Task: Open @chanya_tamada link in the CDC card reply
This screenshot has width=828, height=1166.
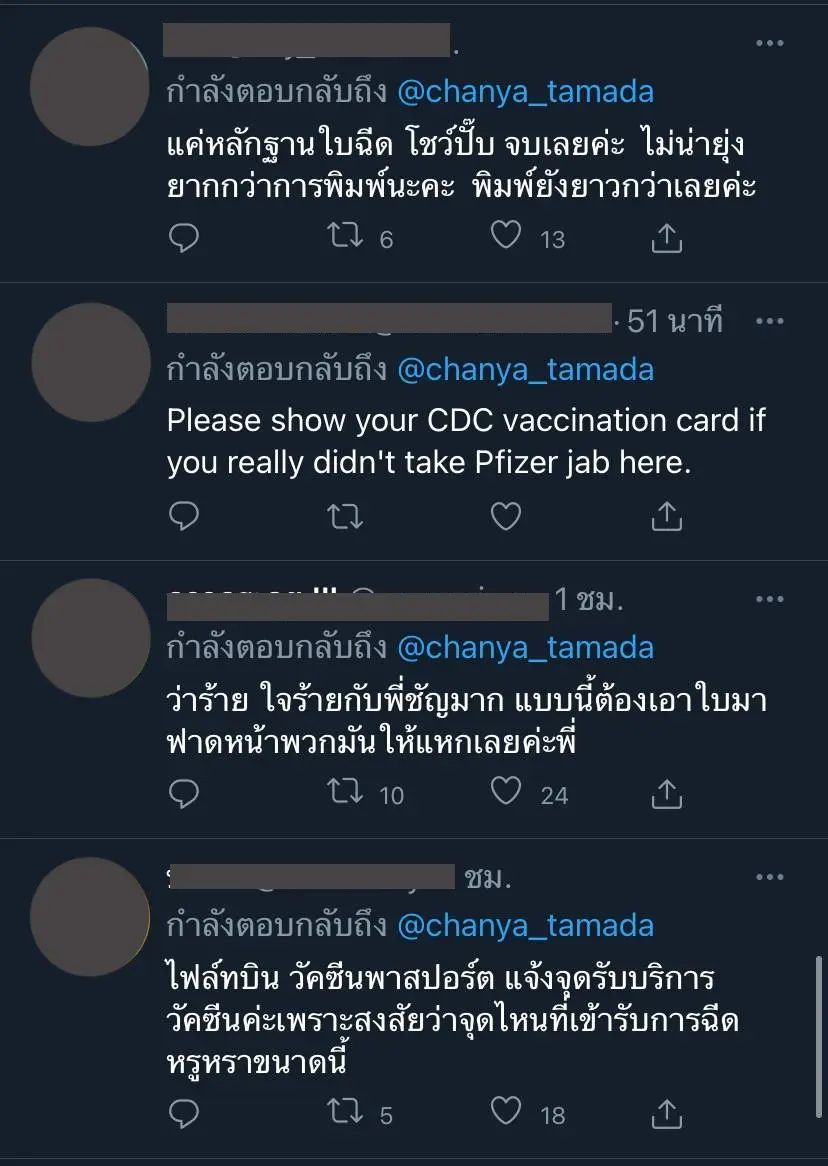Action: tap(525, 370)
